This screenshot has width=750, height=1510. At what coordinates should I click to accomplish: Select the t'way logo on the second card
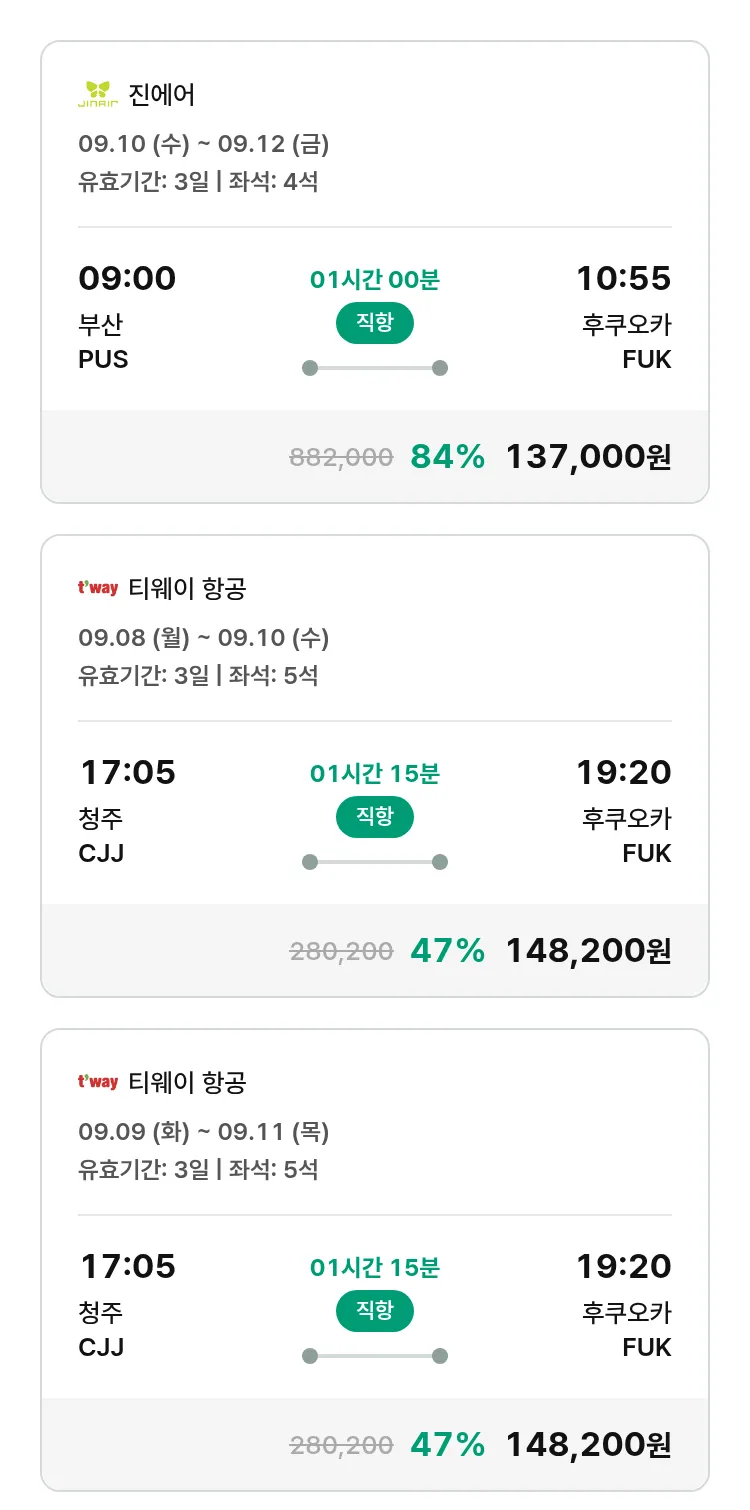[x=99, y=589]
